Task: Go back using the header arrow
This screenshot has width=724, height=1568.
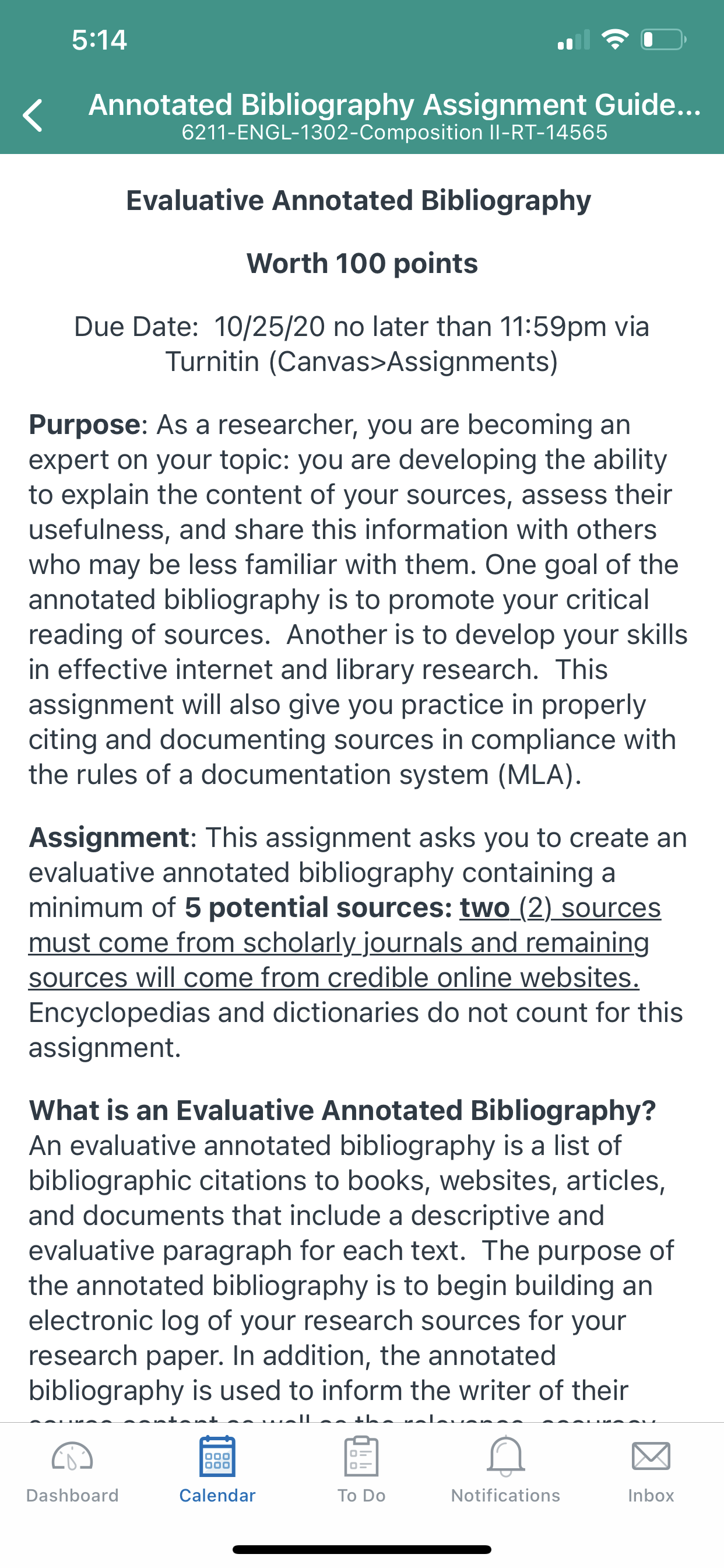Action: coord(33,115)
